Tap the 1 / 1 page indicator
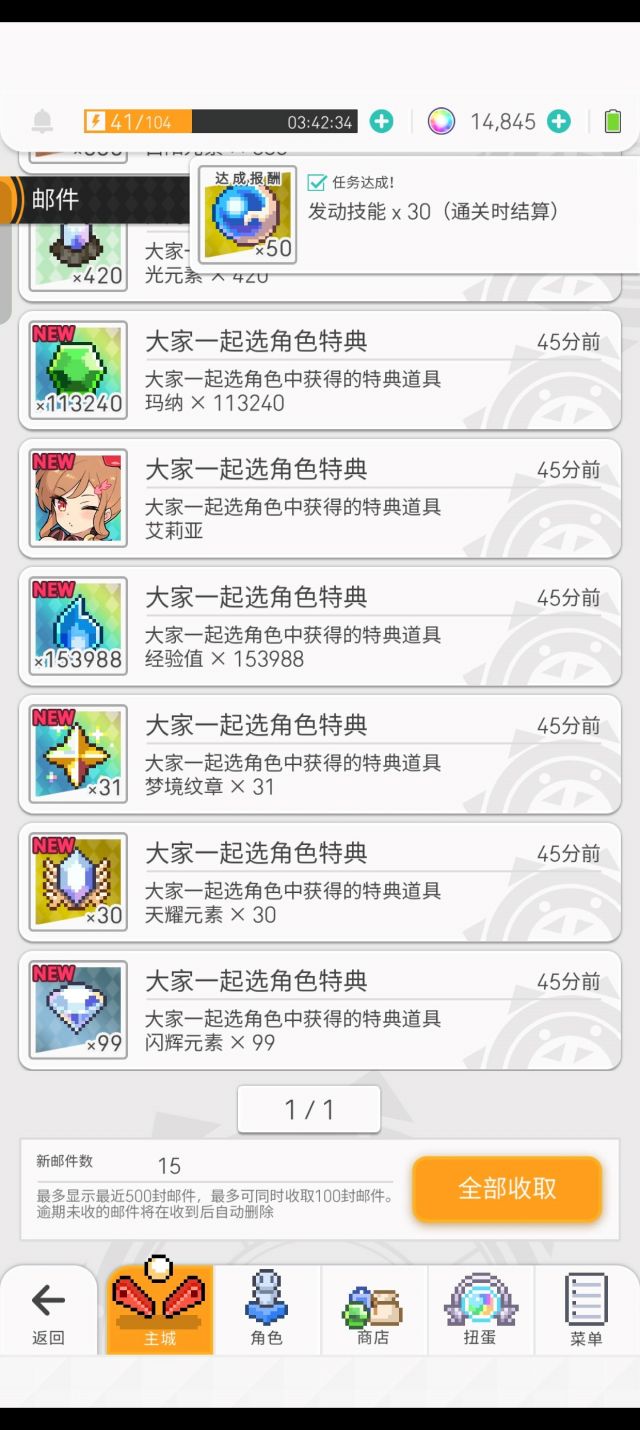The image size is (640, 1430). tap(309, 1109)
